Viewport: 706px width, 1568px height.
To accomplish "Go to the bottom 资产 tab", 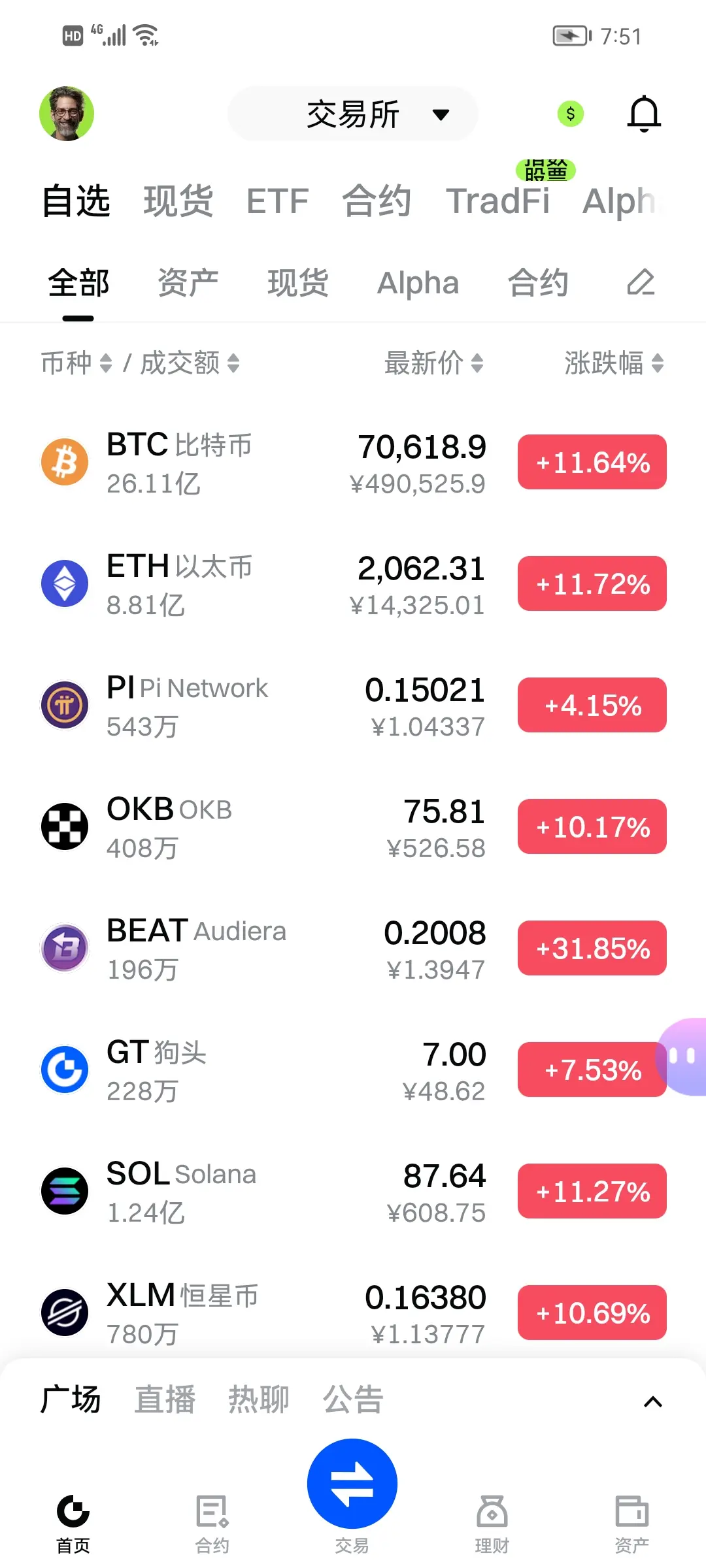I will 631,1522.
